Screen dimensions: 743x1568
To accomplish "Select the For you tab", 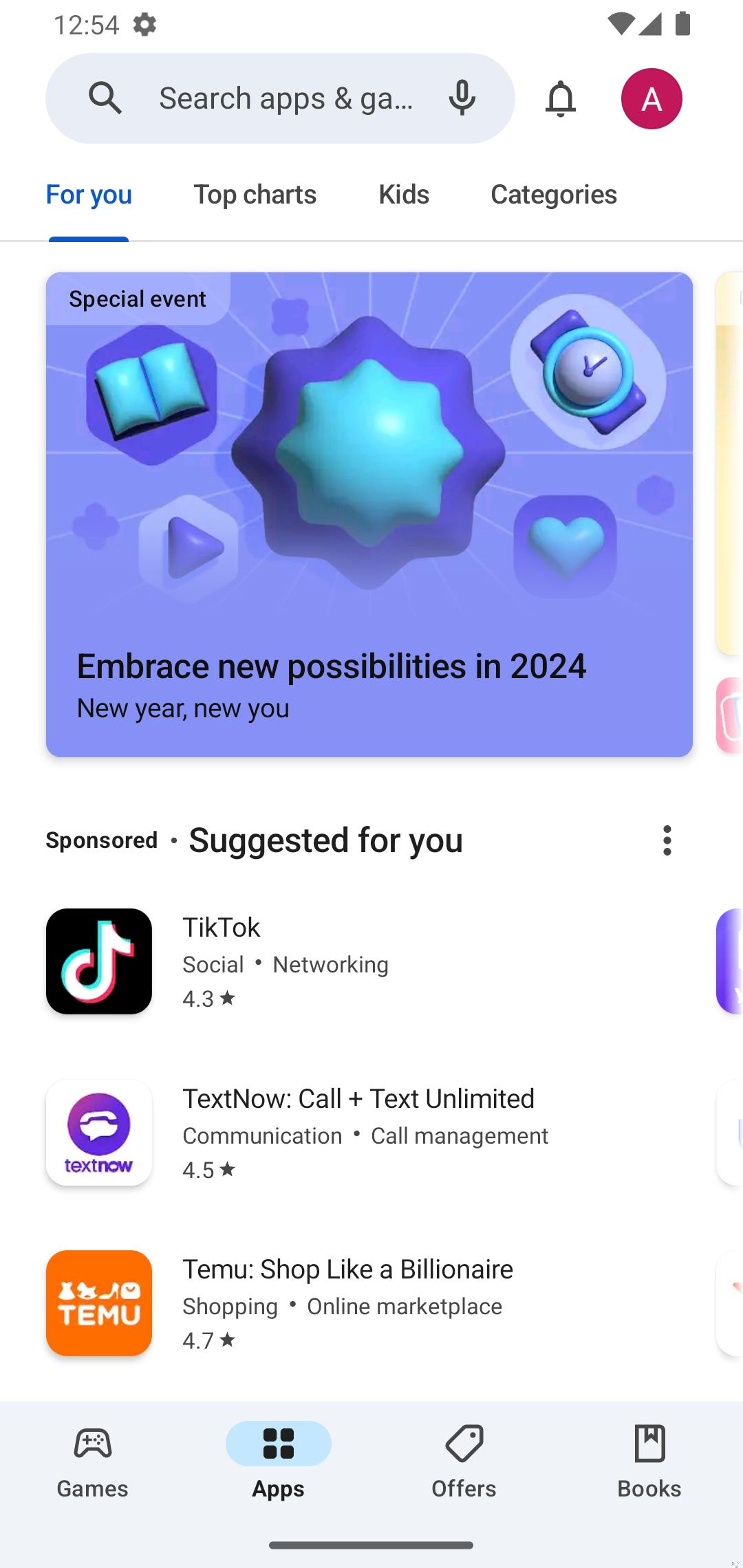I will (89, 195).
